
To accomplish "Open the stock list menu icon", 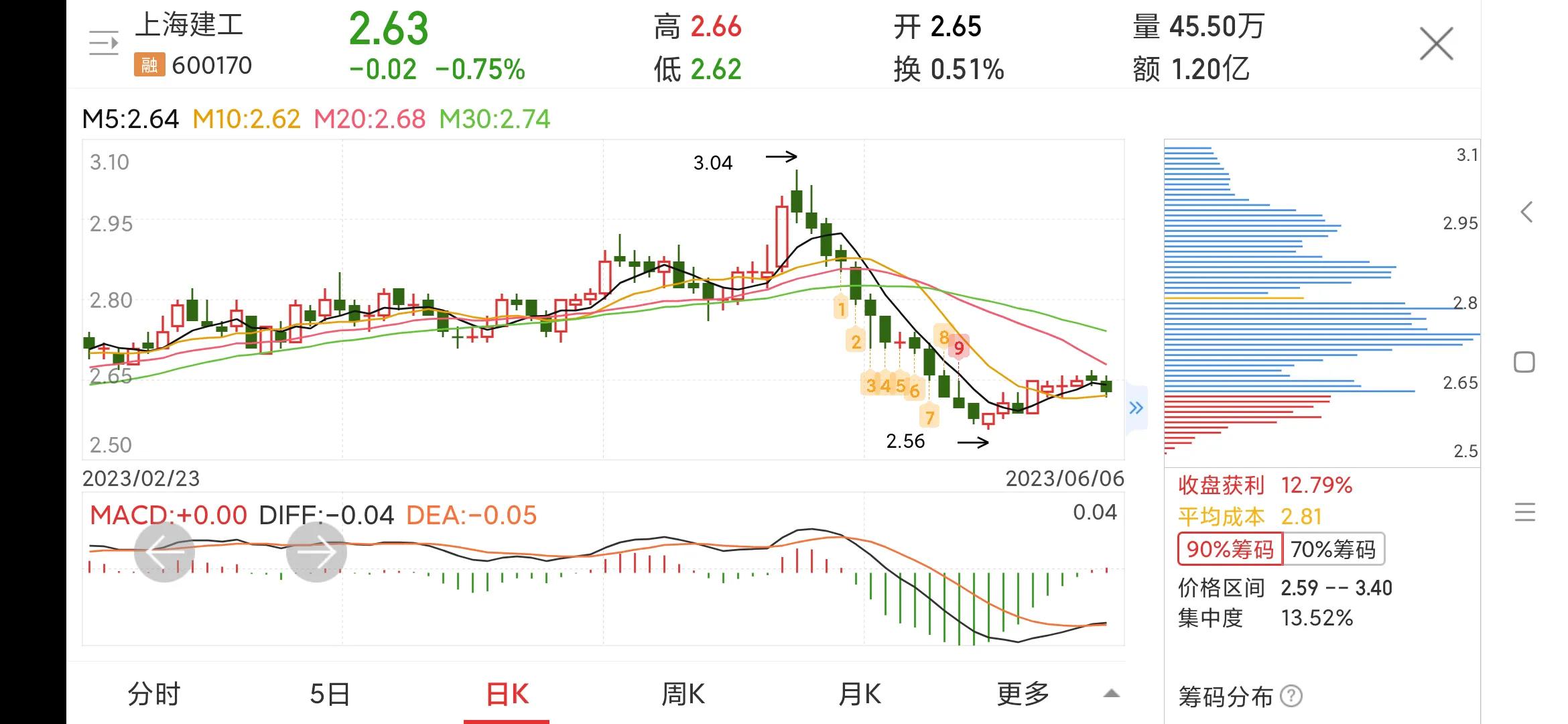I will [x=104, y=44].
